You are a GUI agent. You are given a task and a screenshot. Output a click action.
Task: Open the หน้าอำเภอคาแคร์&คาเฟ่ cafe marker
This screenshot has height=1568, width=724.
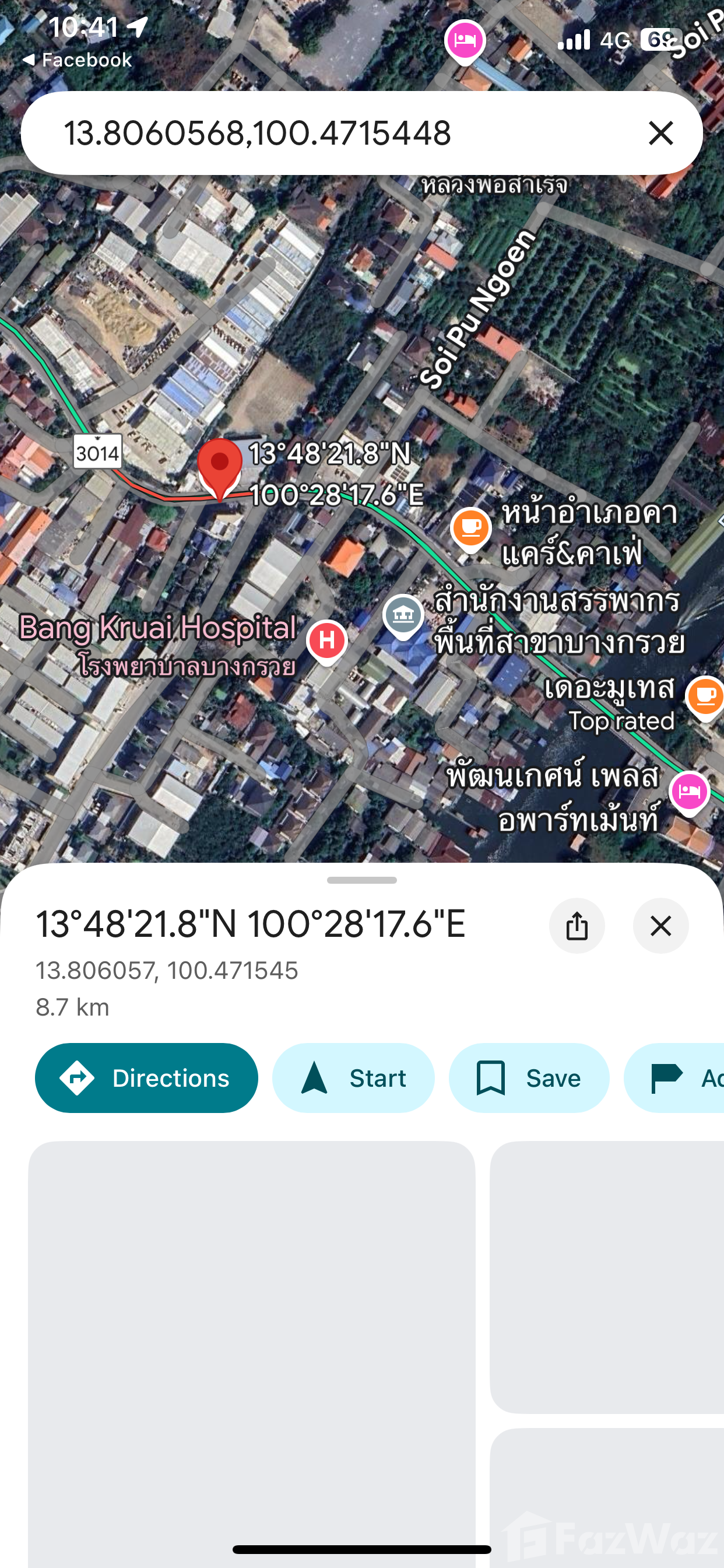pos(471,528)
